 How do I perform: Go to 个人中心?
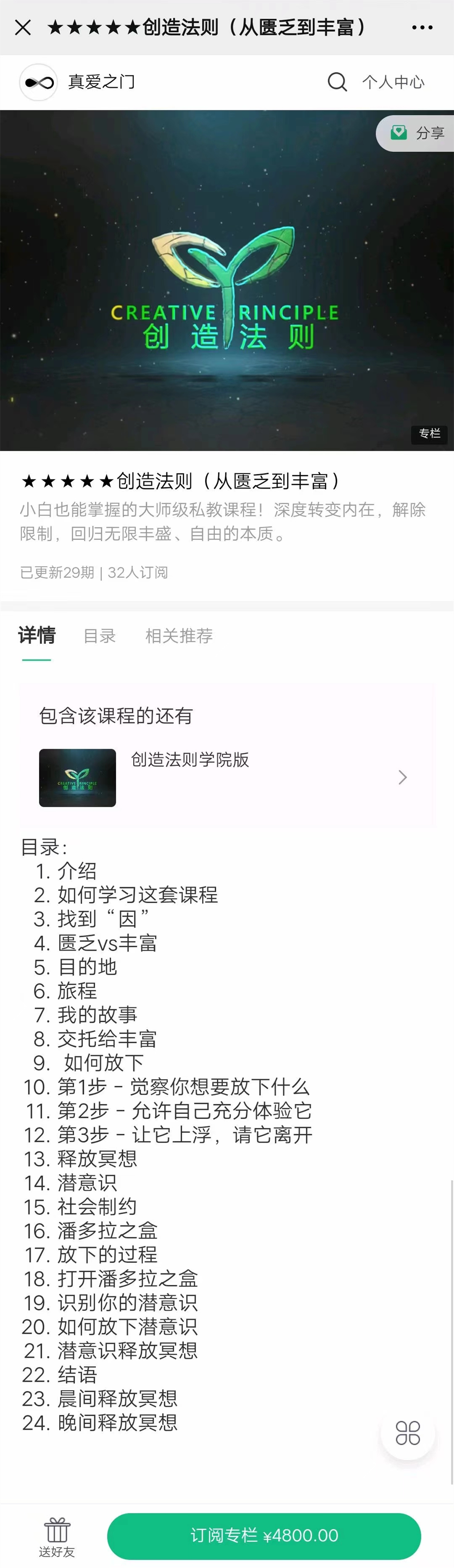[x=393, y=82]
